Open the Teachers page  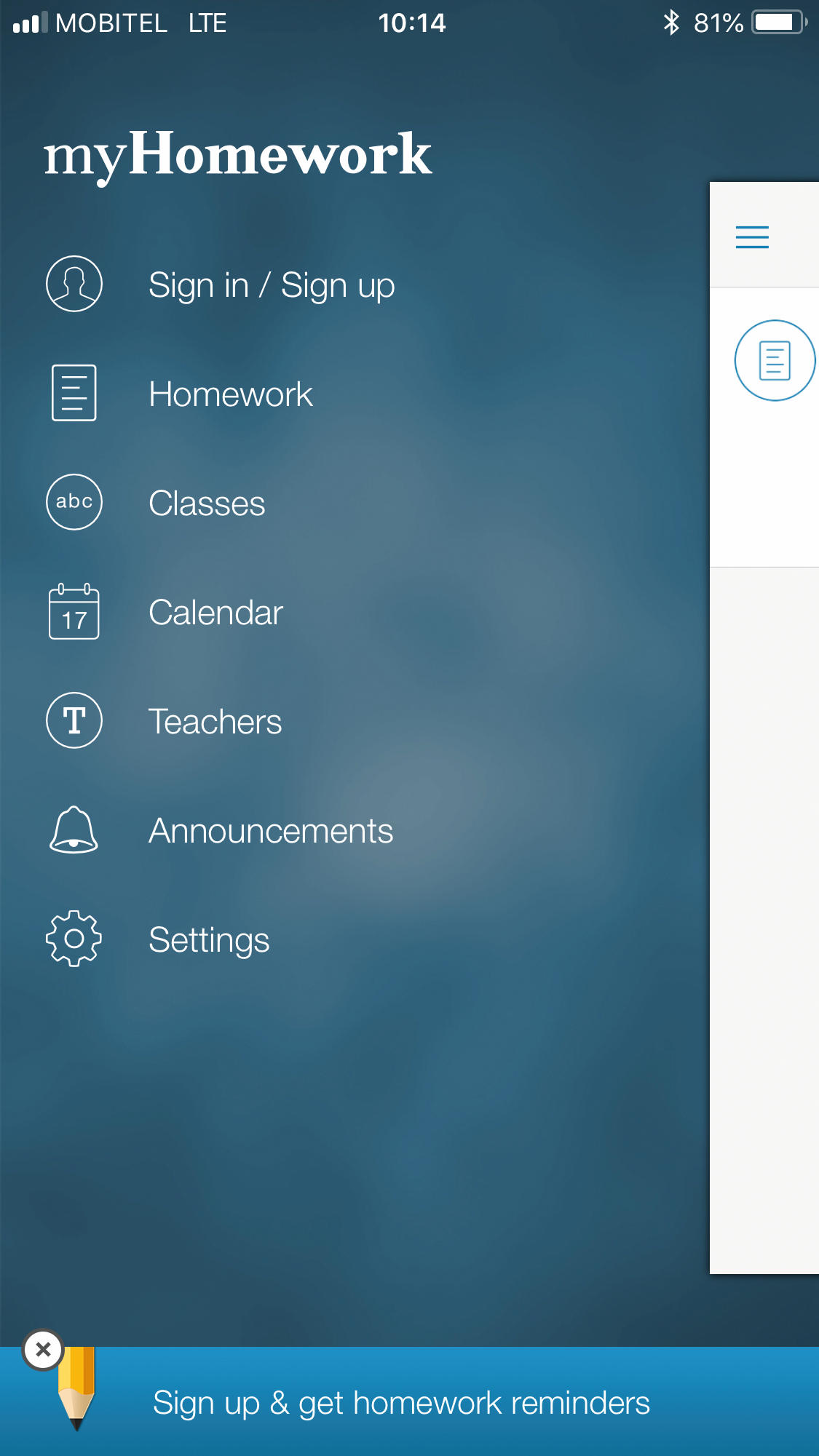[x=215, y=721]
